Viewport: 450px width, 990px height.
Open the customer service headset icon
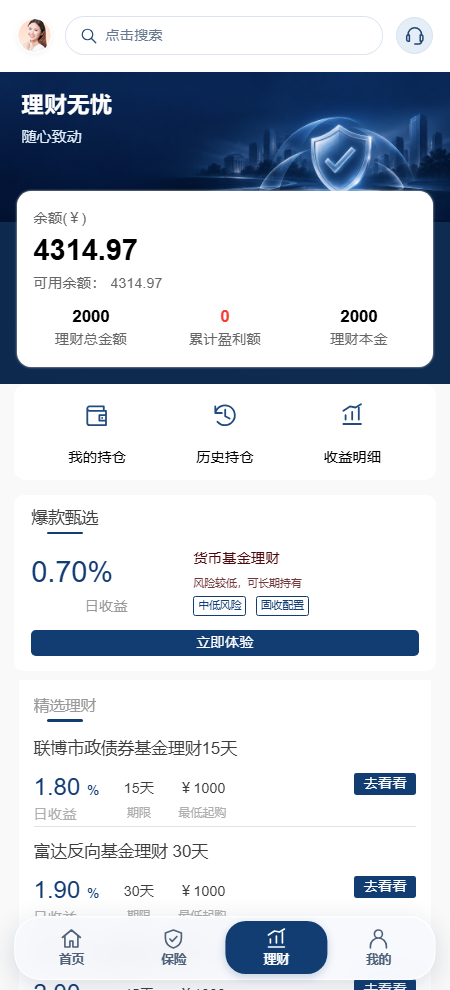pyautogui.click(x=414, y=35)
